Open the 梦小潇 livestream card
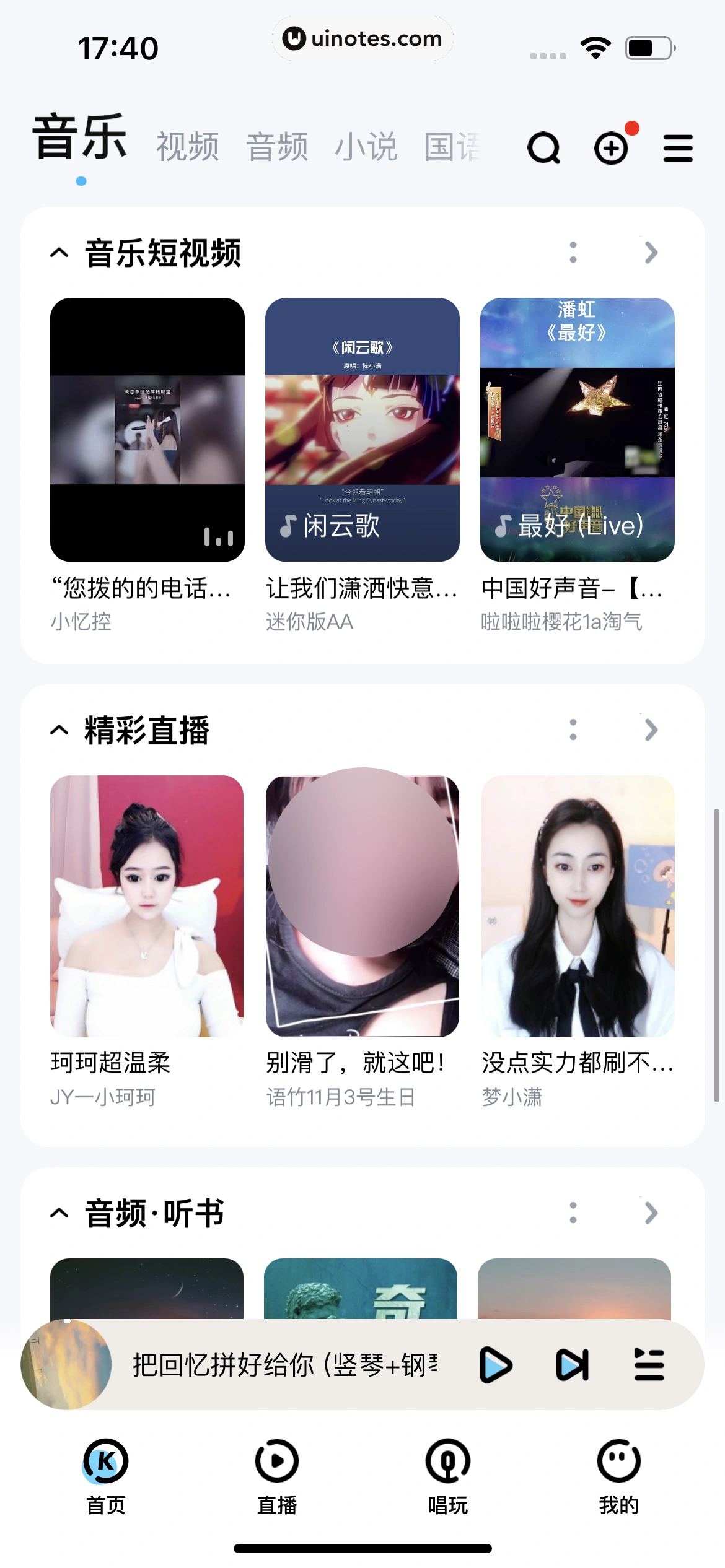725x1568 pixels. [578, 906]
